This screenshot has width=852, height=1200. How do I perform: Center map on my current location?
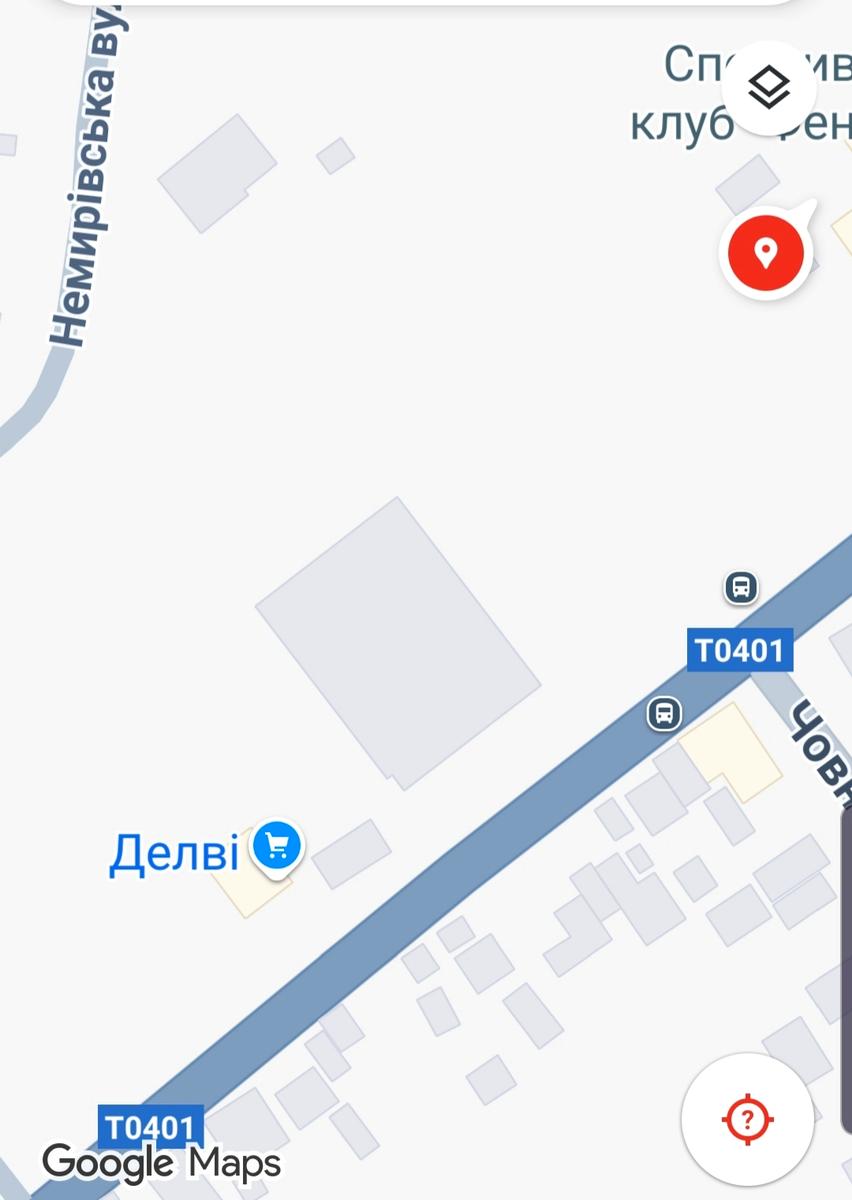point(746,1117)
